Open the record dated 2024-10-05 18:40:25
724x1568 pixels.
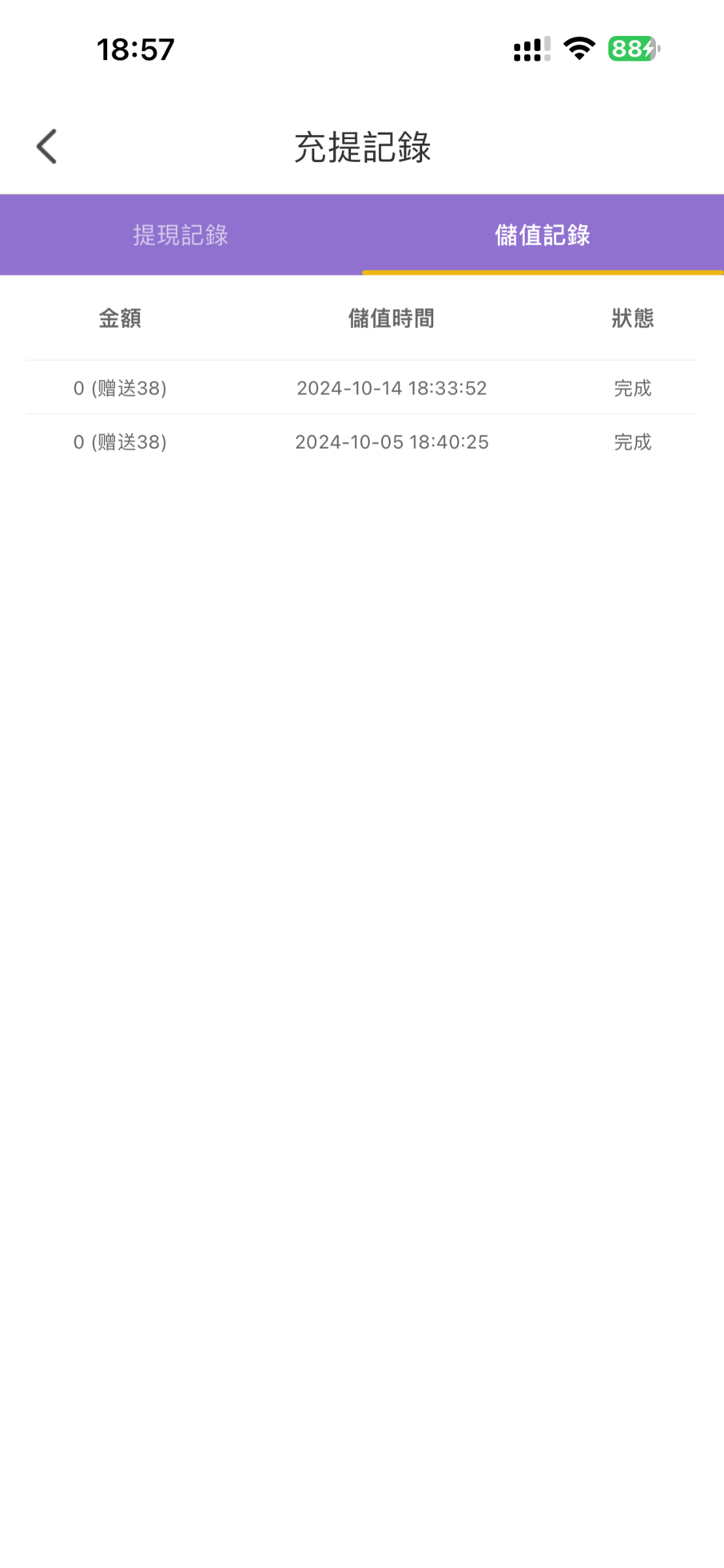(392, 442)
